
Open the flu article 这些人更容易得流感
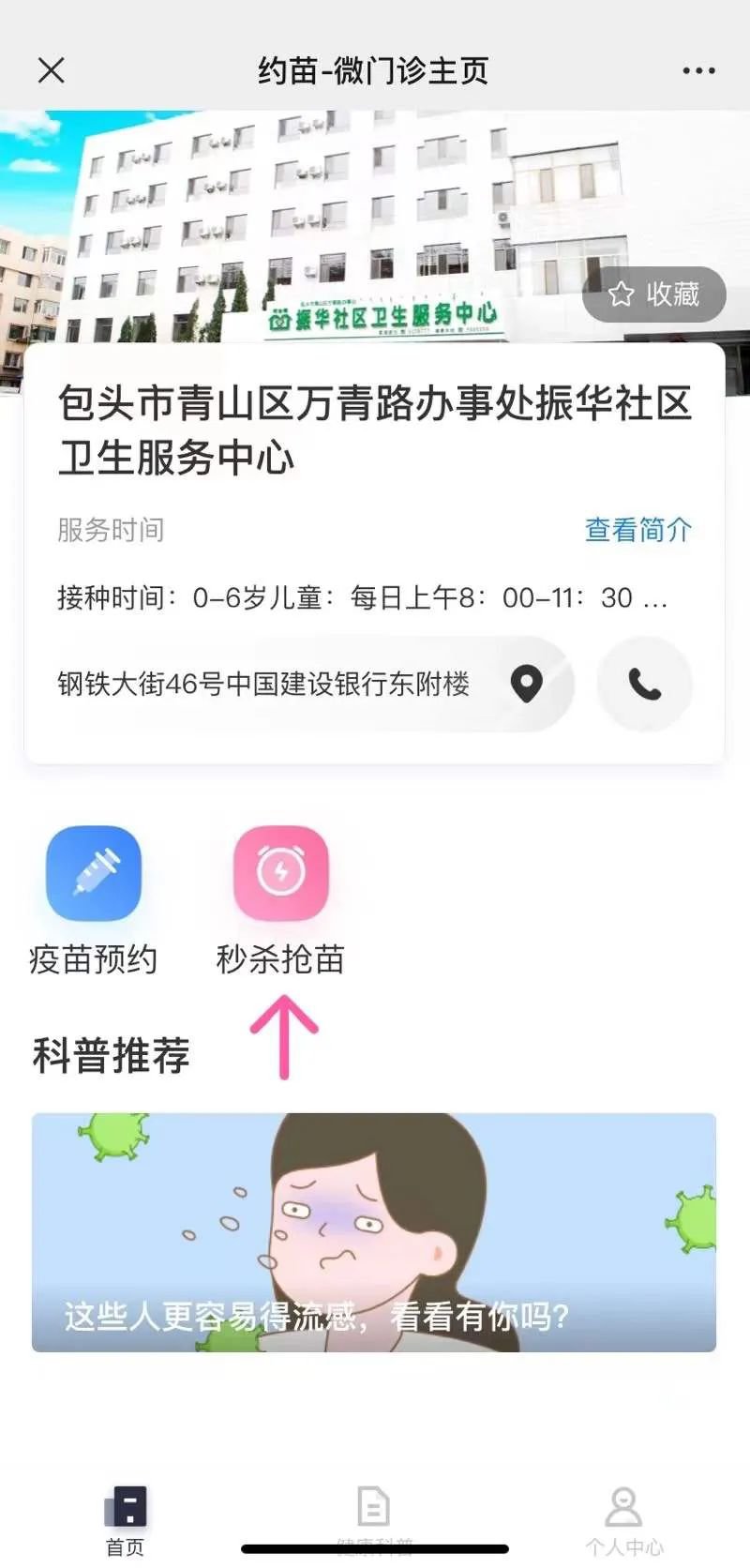[374, 1231]
